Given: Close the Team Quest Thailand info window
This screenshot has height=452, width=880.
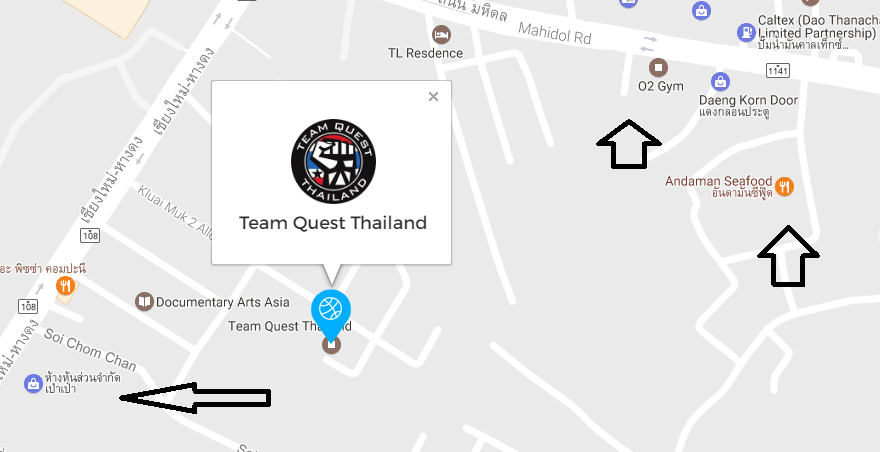Looking at the screenshot, I should [433, 97].
